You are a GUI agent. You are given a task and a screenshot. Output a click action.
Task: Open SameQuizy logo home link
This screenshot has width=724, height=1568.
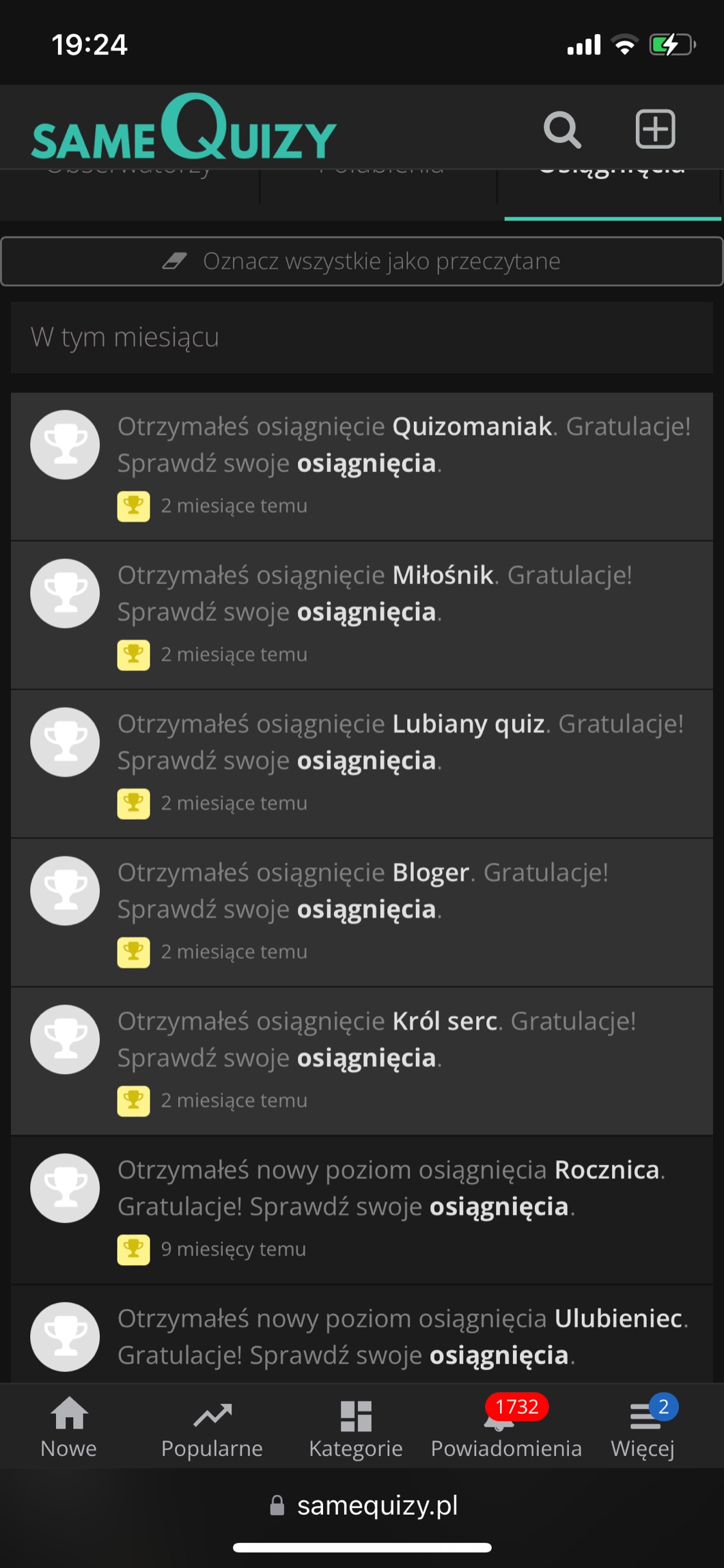[x=184, y=128]
